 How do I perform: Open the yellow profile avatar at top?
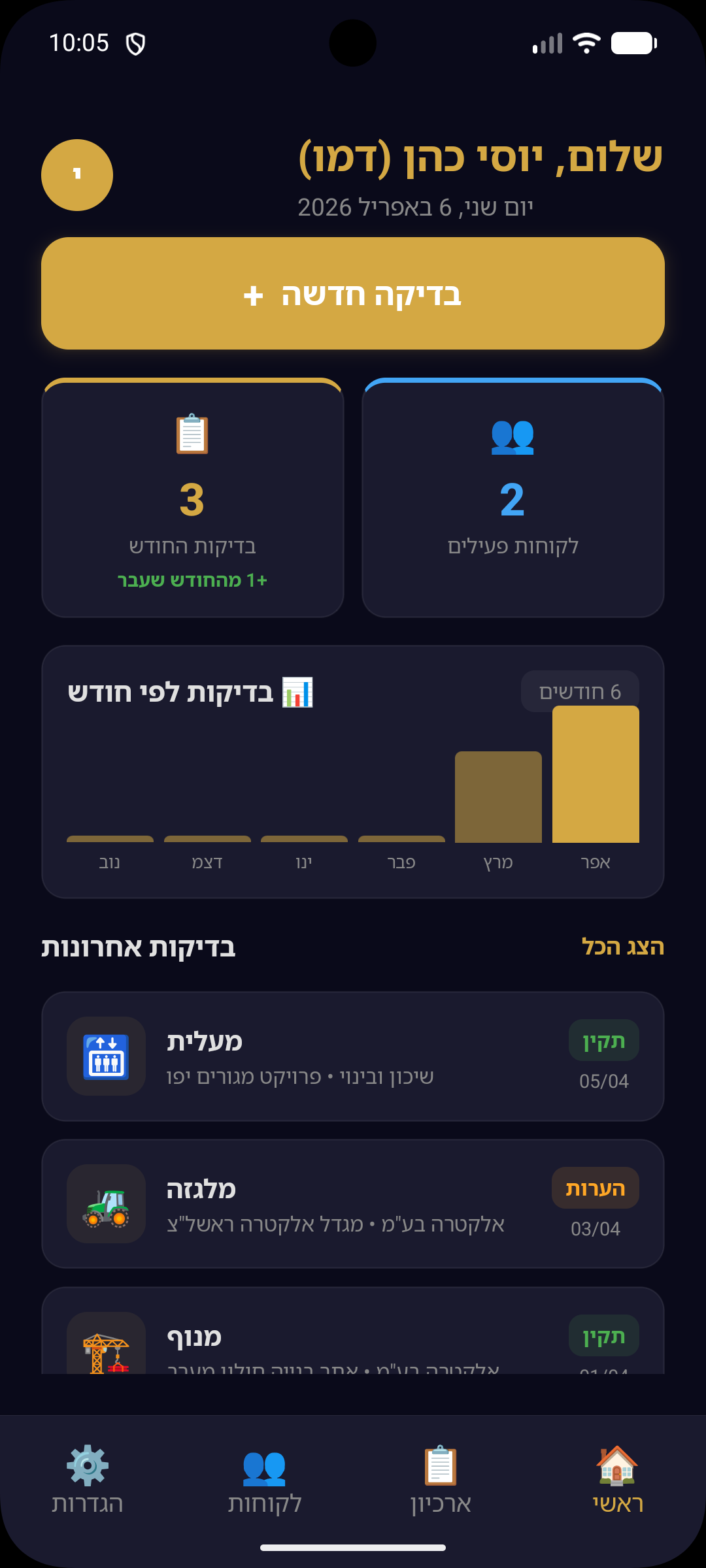point(76,174)
